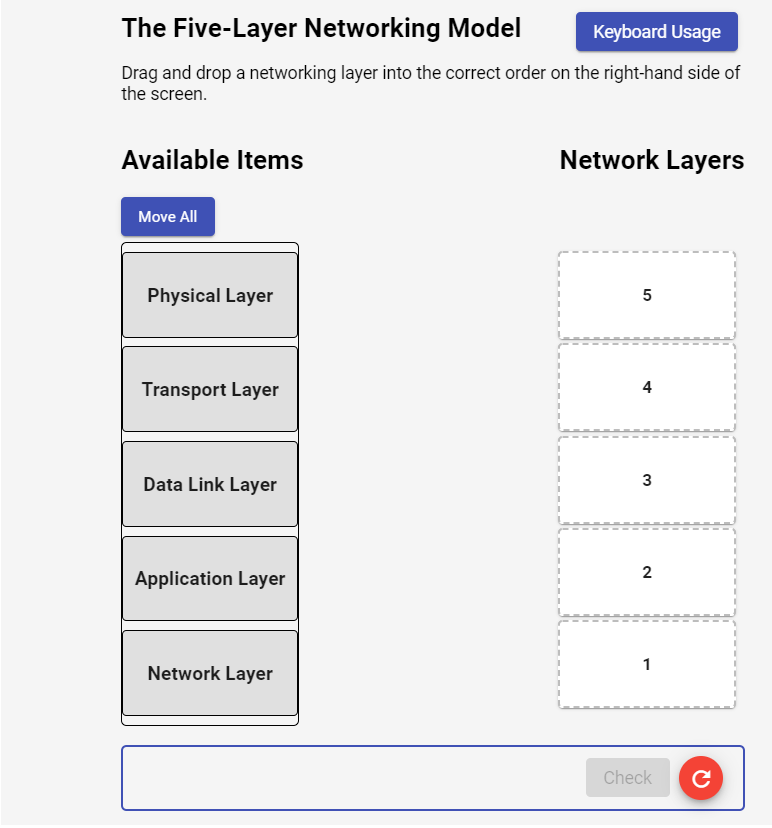Tap drop slot number 2
The height and width of the screenshot is (828, 772).
click(x=647, y=572)
